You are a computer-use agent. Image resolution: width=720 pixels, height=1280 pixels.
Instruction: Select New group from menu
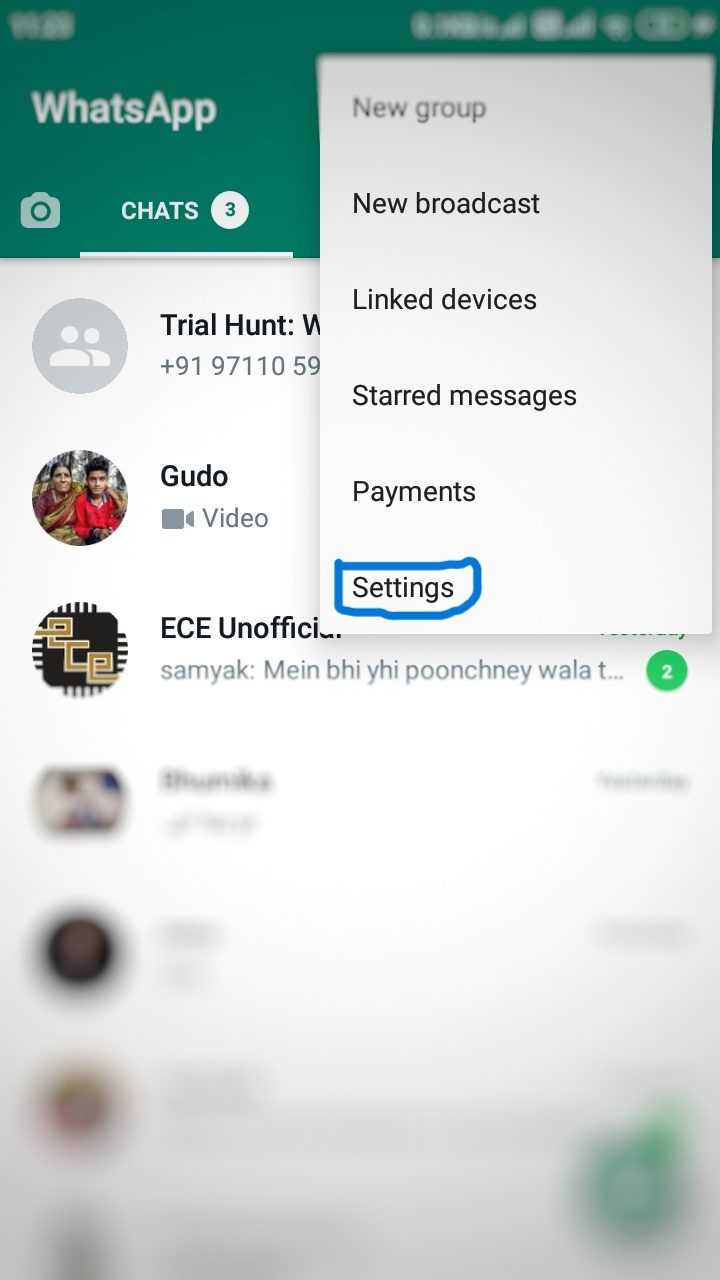pos(419,108)
